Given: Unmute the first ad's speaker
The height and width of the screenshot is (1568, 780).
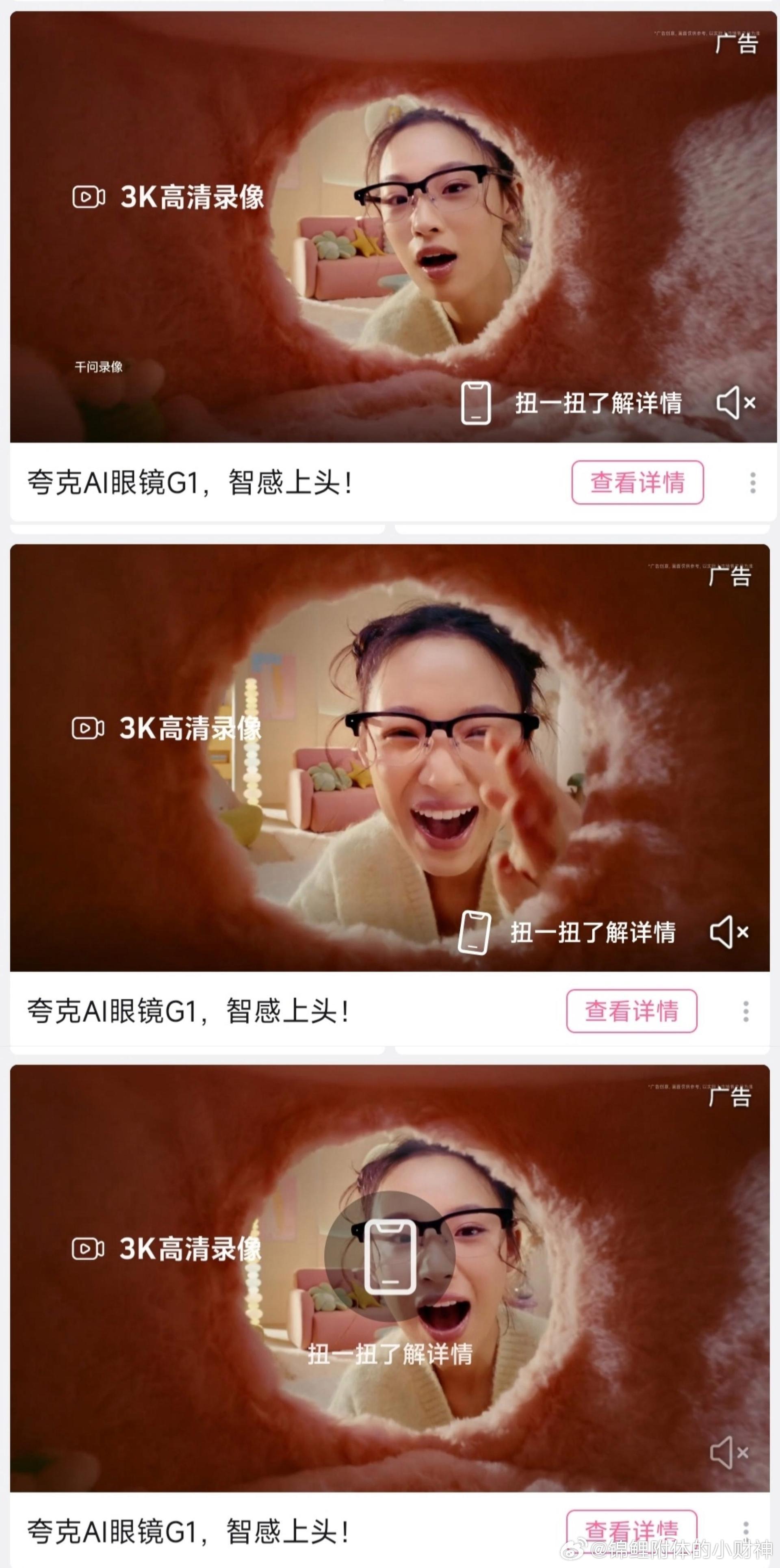Looking at the screenshot, I should (x=736, y=402).
